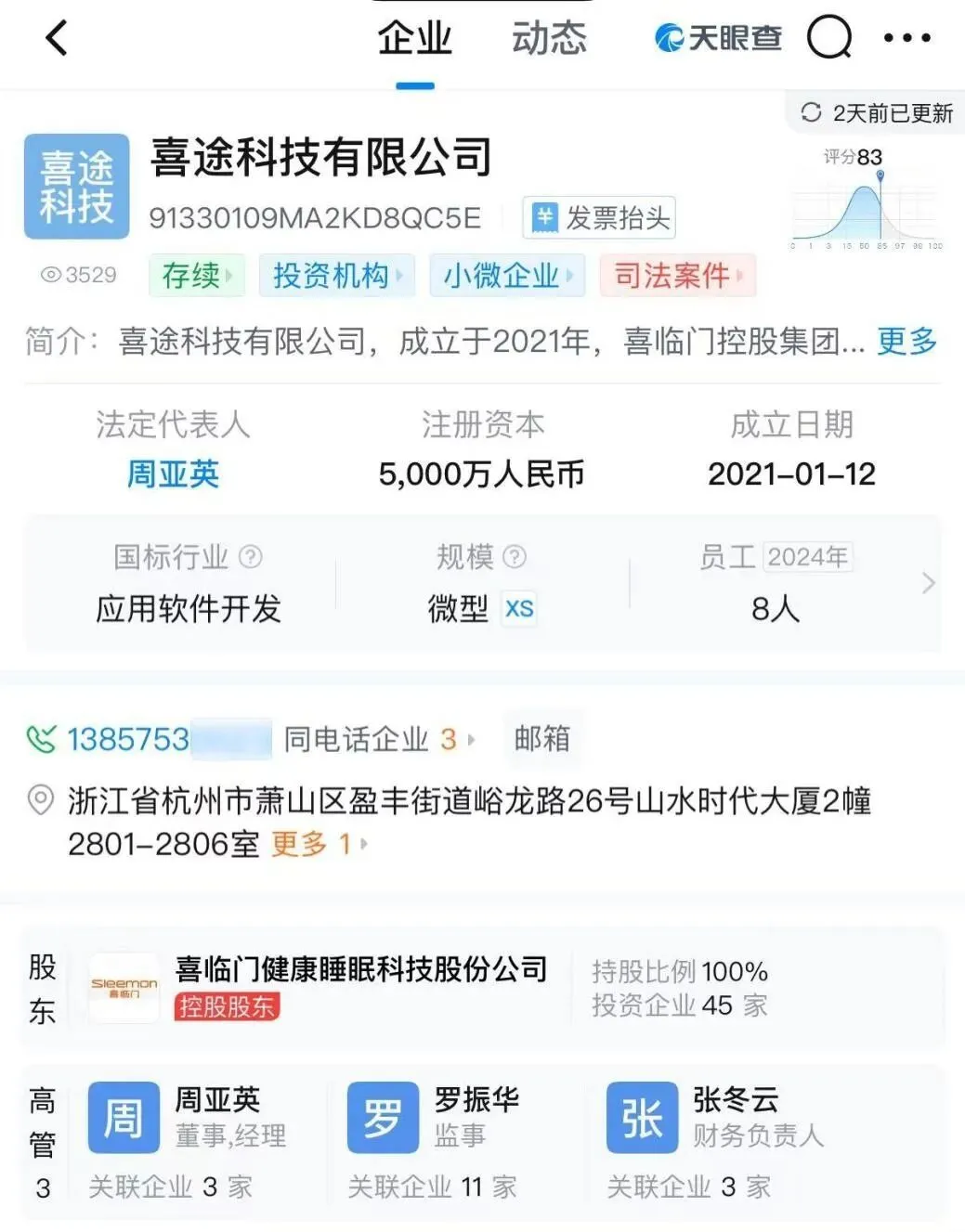Open the 投资机构 tag

point(336,276)
